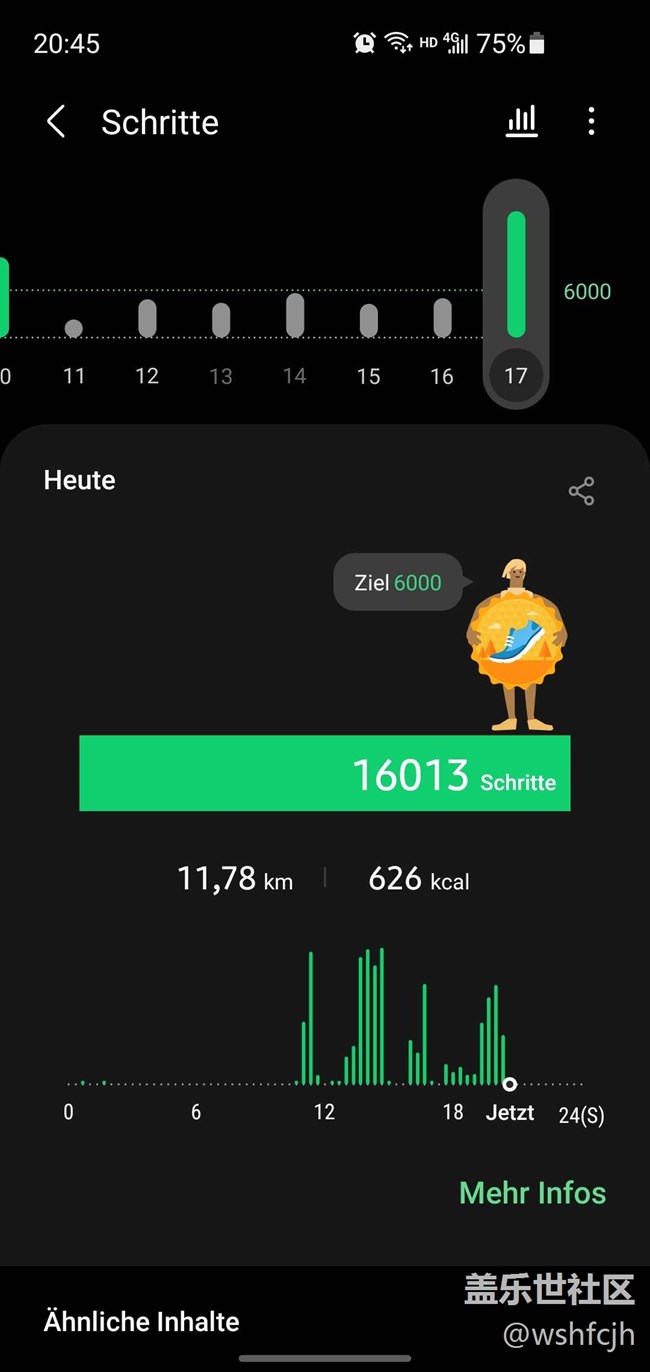Open the three-dot overflow menu
Image resolution: width=650 pixels, height=1372 pixels.
pos(591,122)
